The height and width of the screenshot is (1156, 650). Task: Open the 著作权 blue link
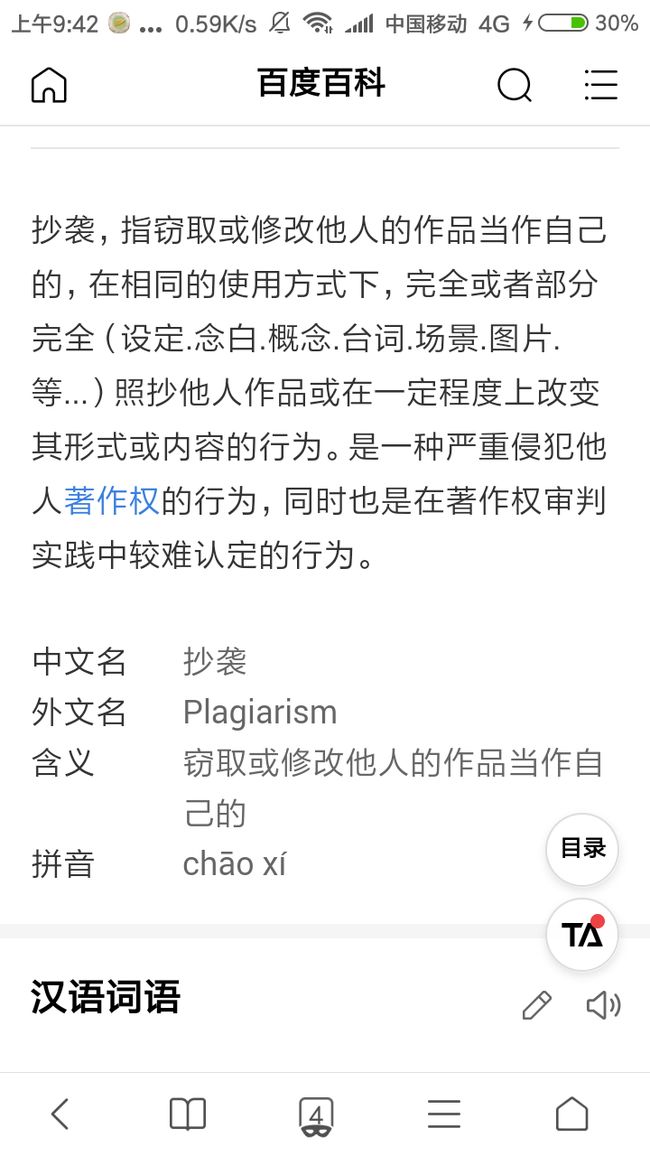[112, 501]
